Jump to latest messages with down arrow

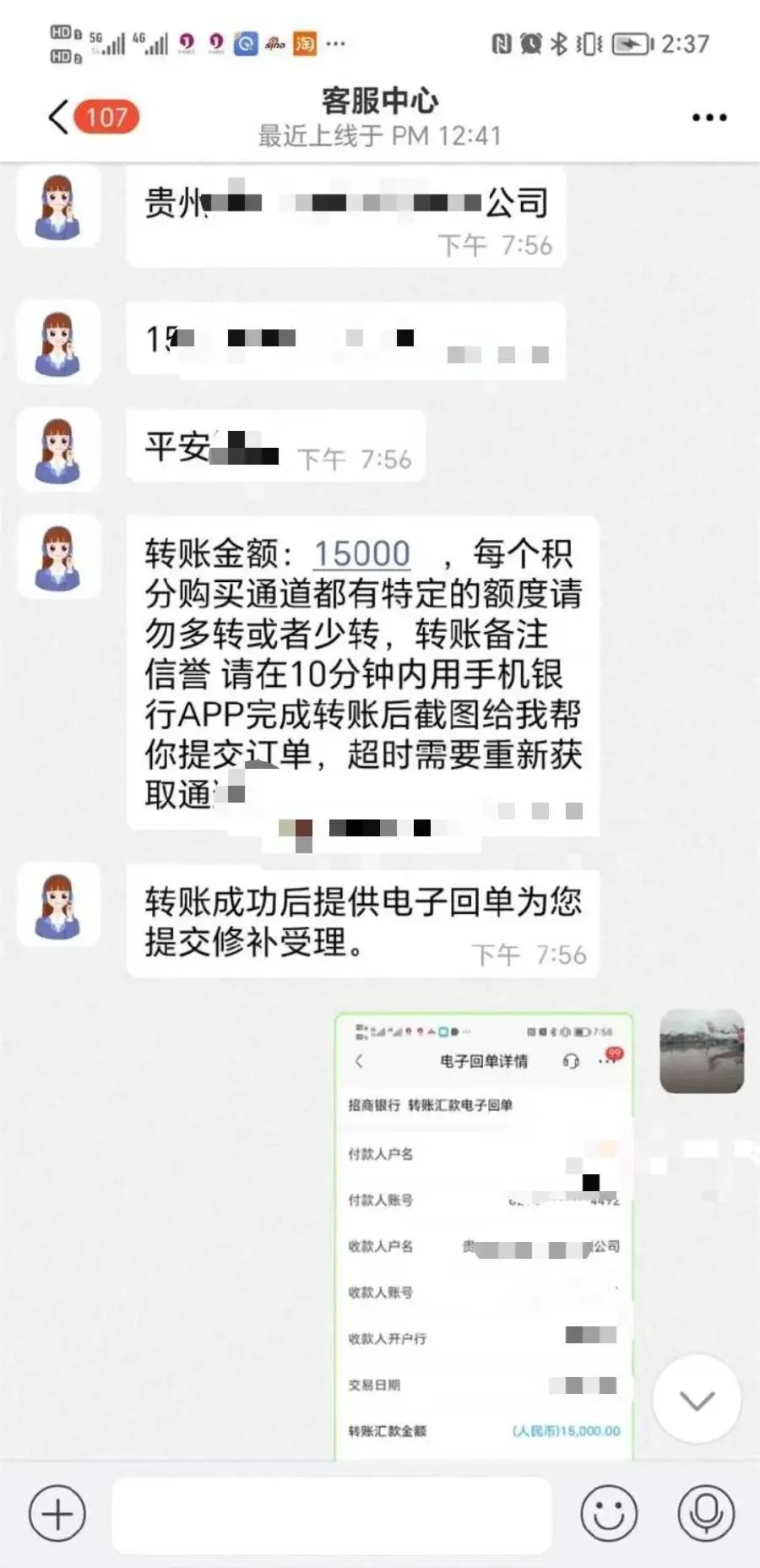698,1400
